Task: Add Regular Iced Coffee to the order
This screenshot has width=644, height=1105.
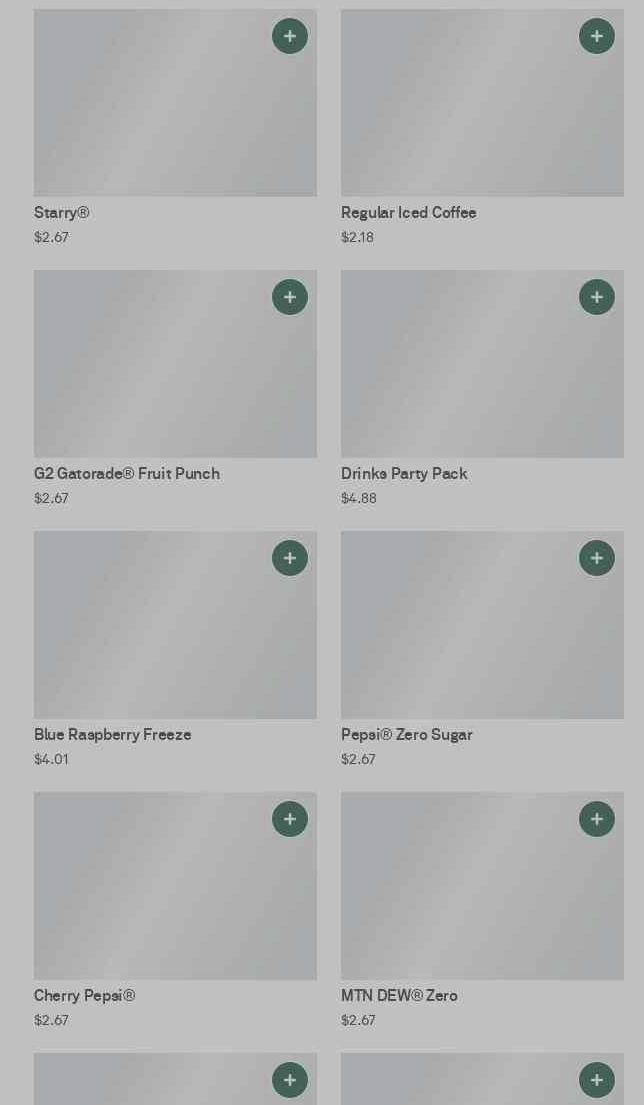Action: pos(597,37)
